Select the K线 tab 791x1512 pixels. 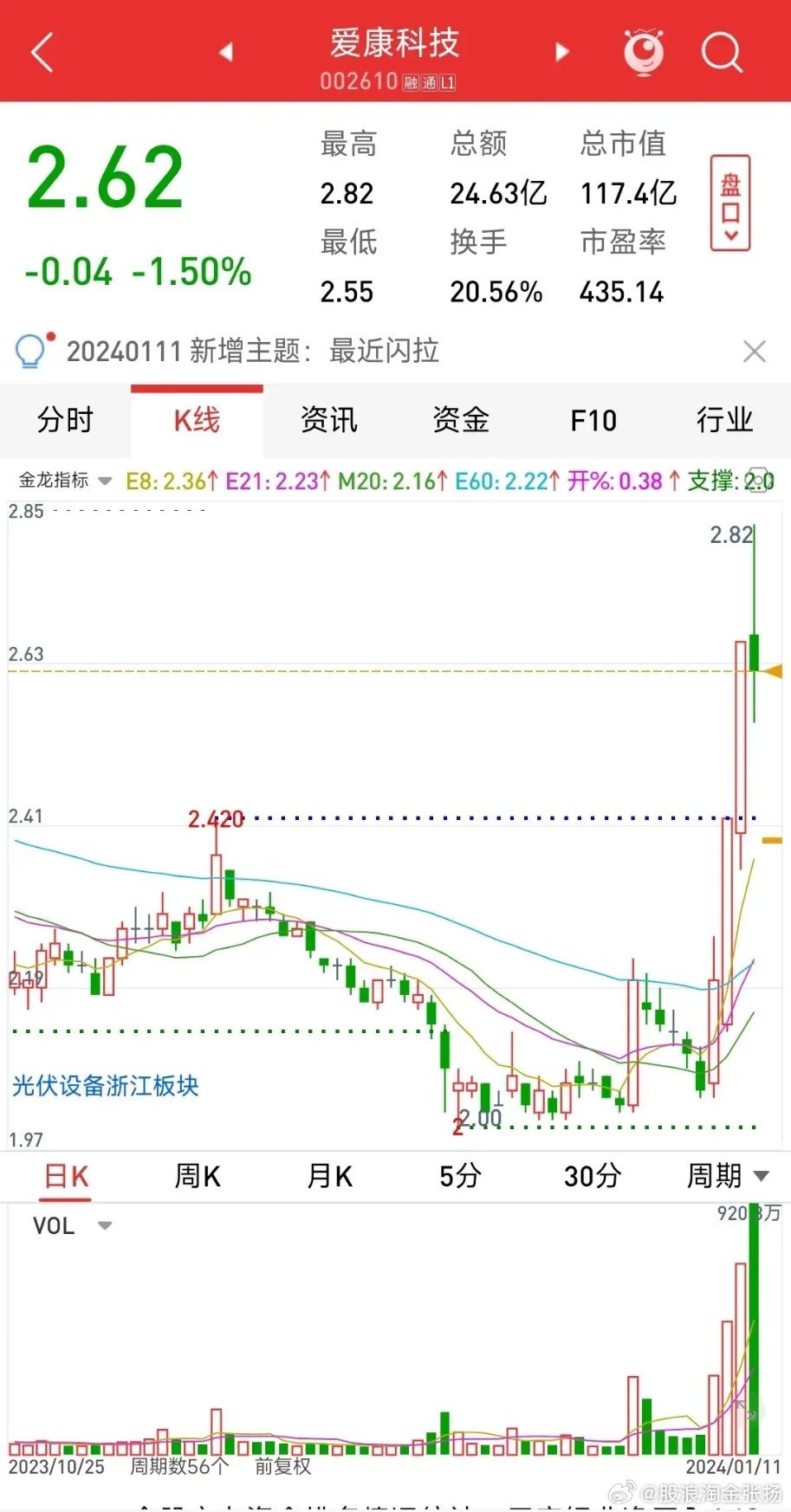(197, 421)
